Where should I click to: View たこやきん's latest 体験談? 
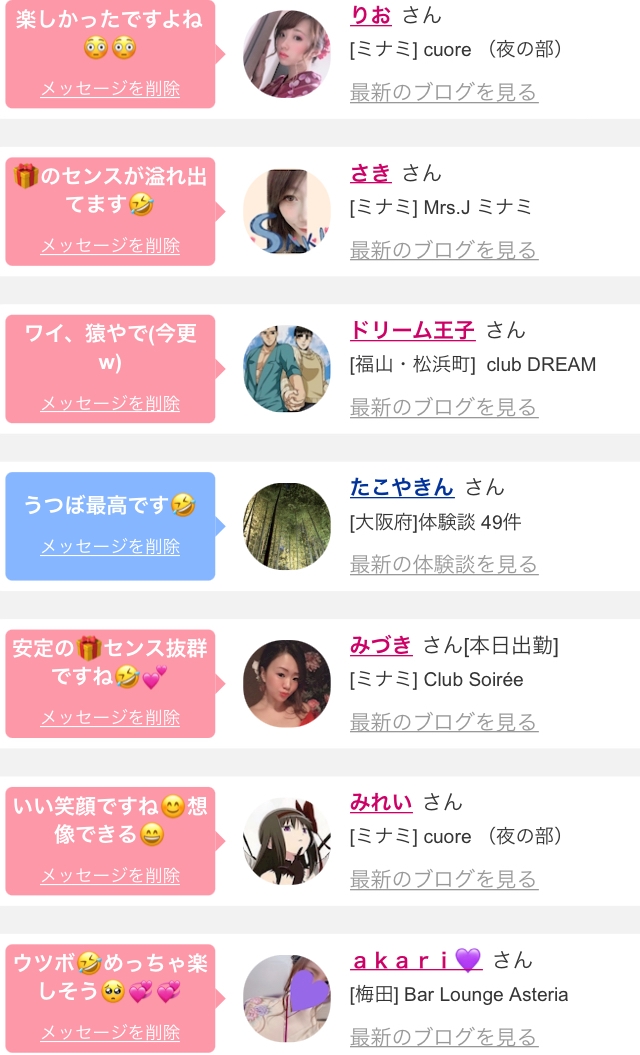point(443,564)
